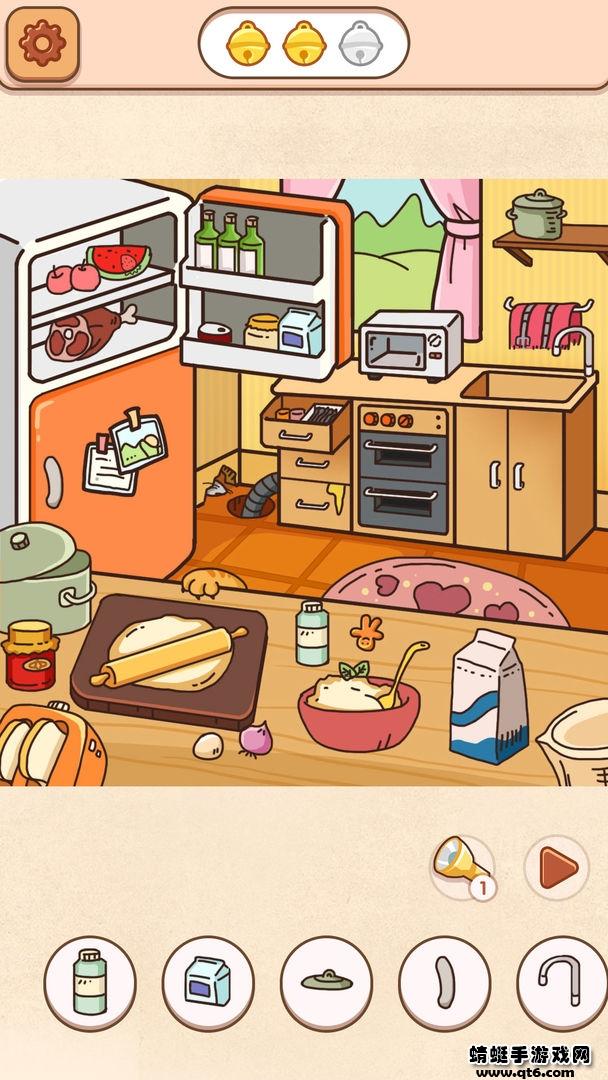Tap the lid on the green pot

point(28,546)
